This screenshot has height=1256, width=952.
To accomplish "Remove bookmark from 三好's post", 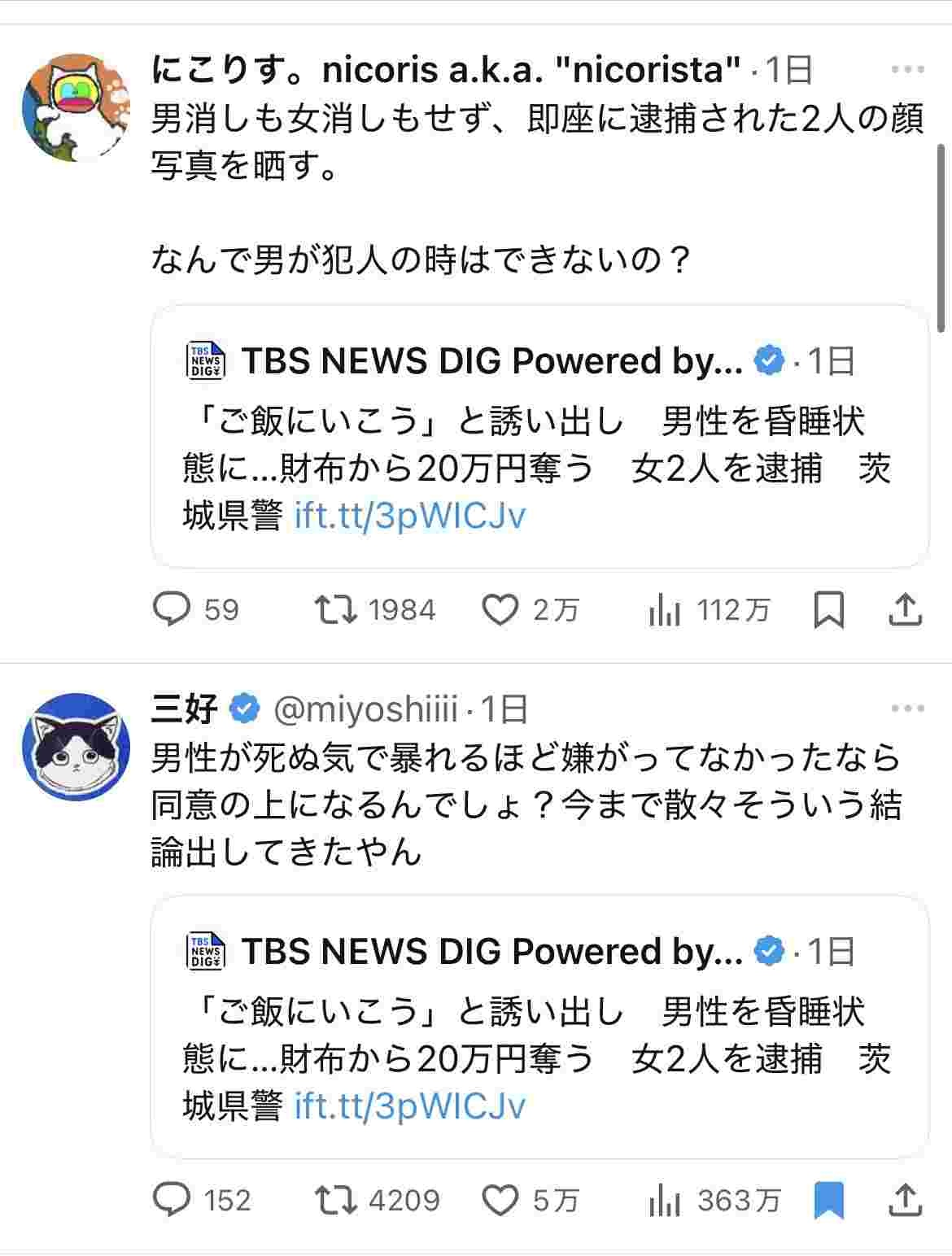I will click(x=828, y=1201).
